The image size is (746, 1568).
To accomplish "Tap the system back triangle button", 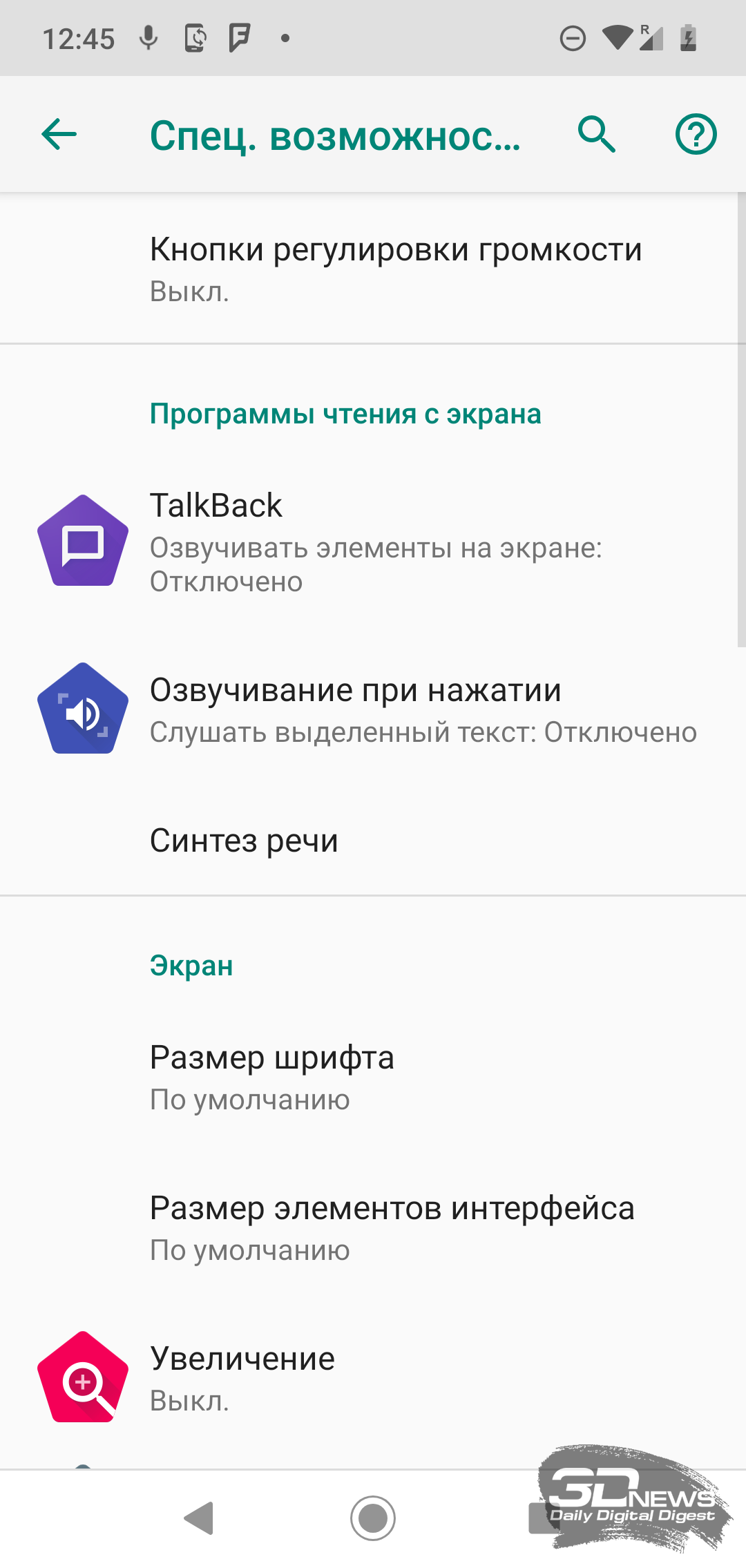I will 199,1518.
